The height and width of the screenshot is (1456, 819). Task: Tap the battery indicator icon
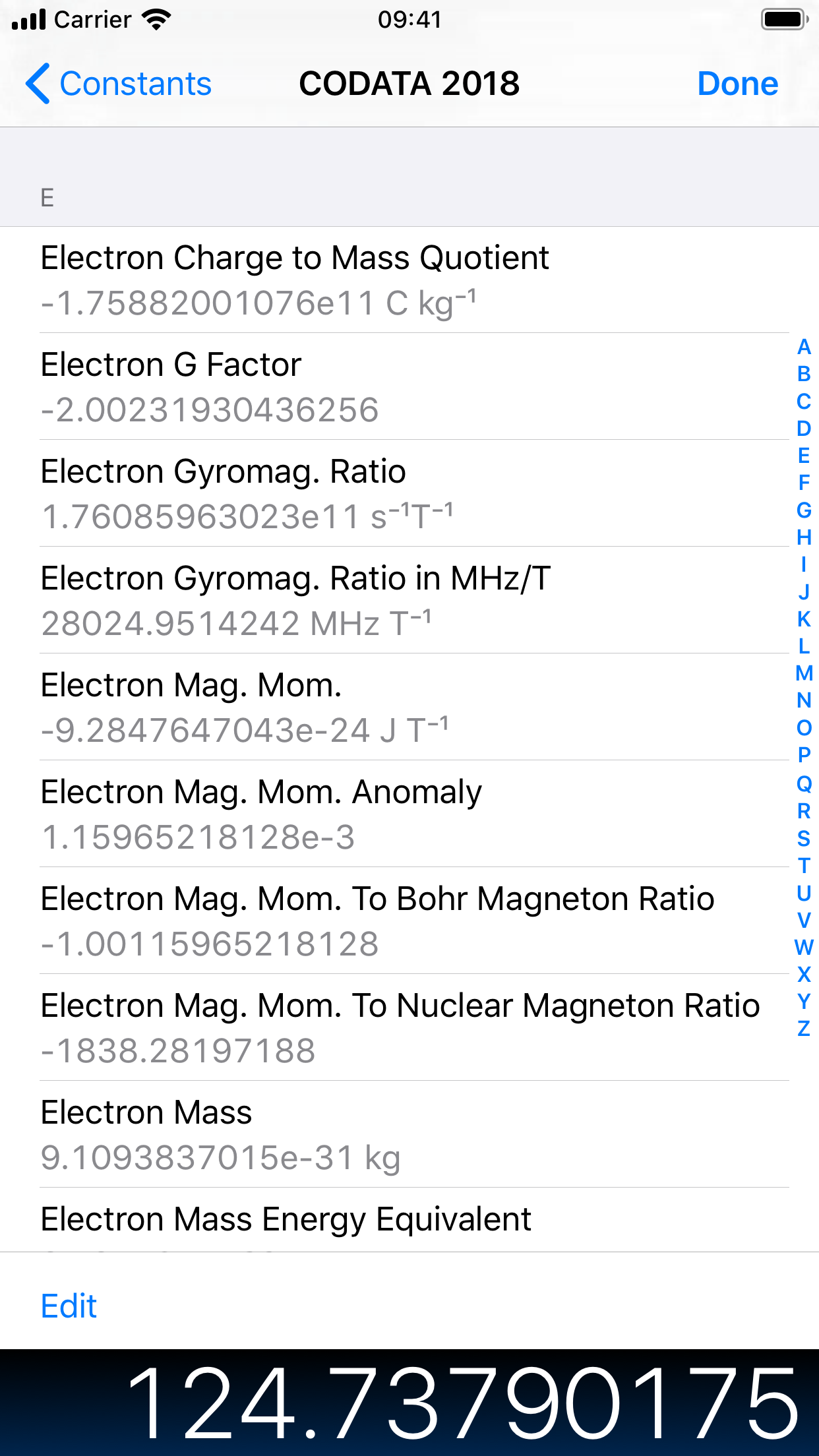[x=782, y=19]
